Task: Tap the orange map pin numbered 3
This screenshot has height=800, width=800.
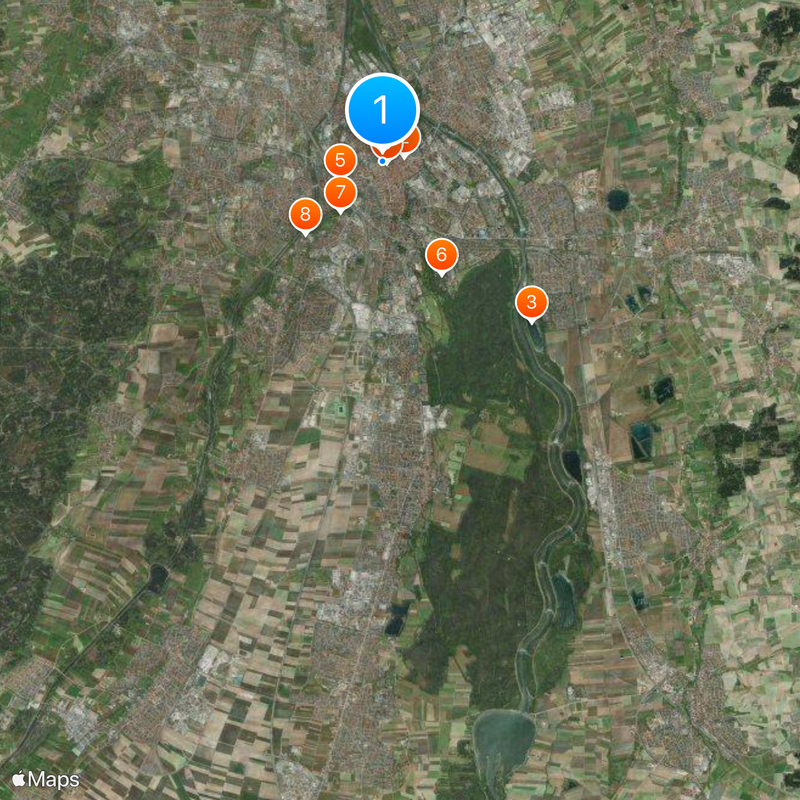Action: pyautogui.click(x=531, y=302)
